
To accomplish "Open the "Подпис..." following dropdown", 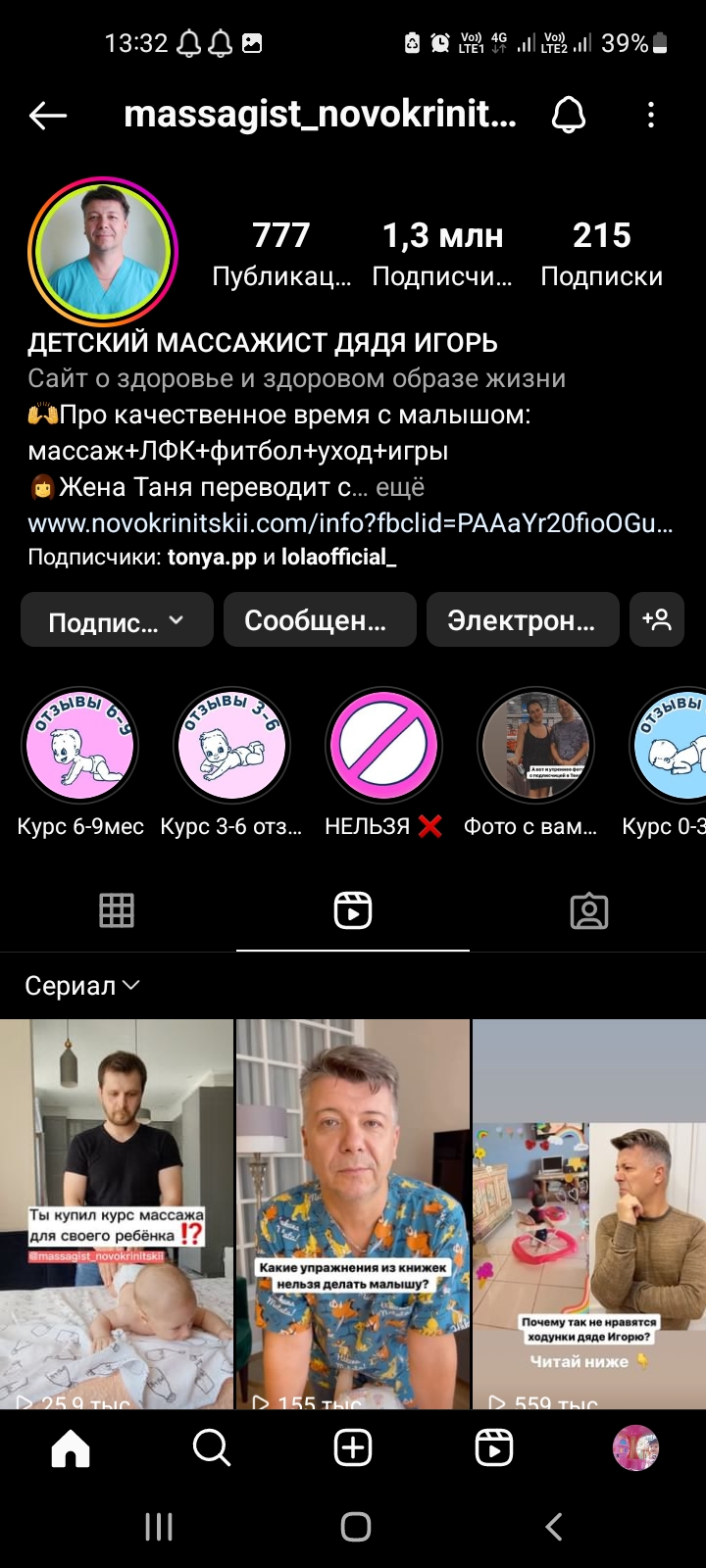I will 117,619.
